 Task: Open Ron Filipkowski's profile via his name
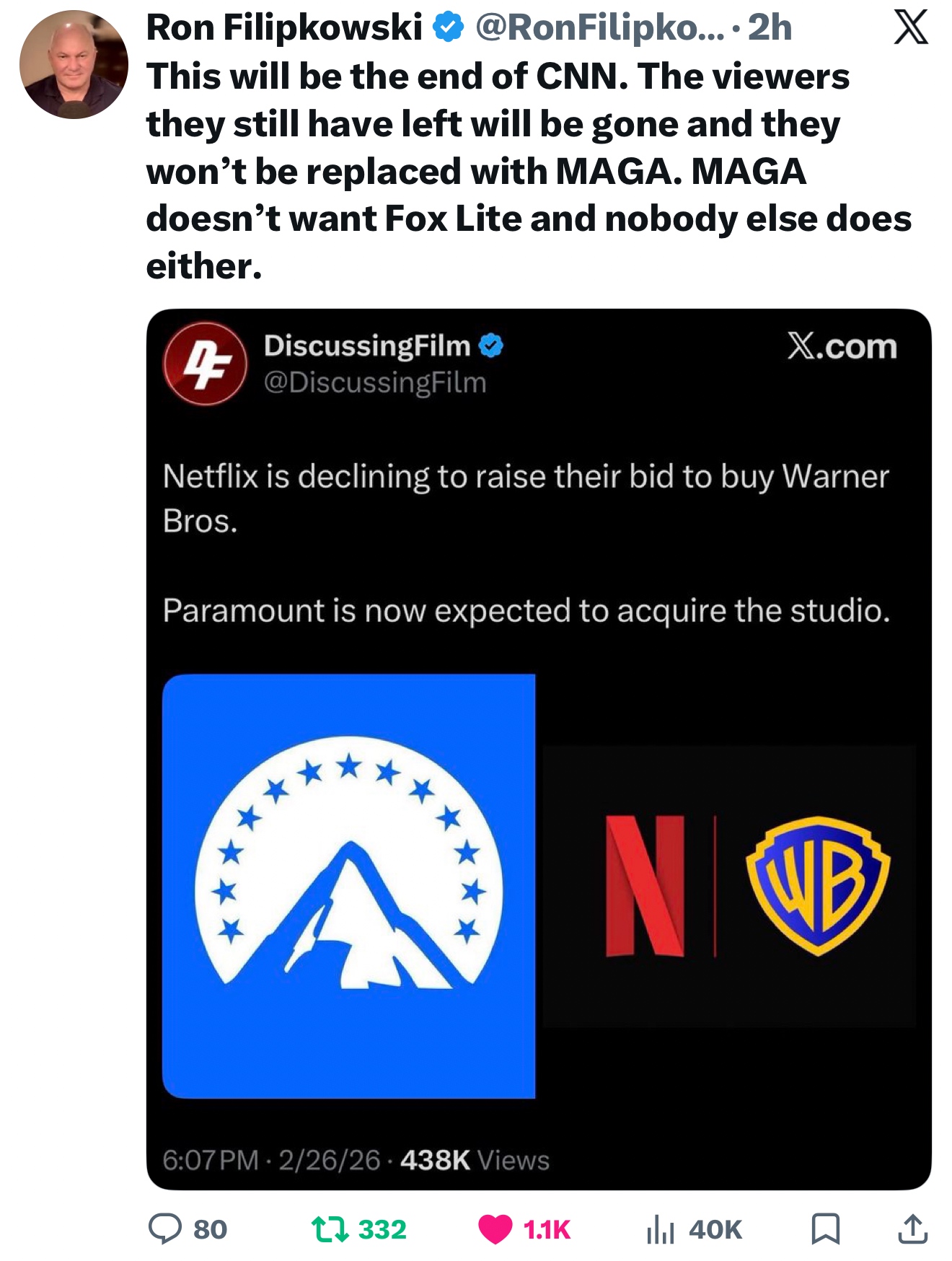coord(284,27)
